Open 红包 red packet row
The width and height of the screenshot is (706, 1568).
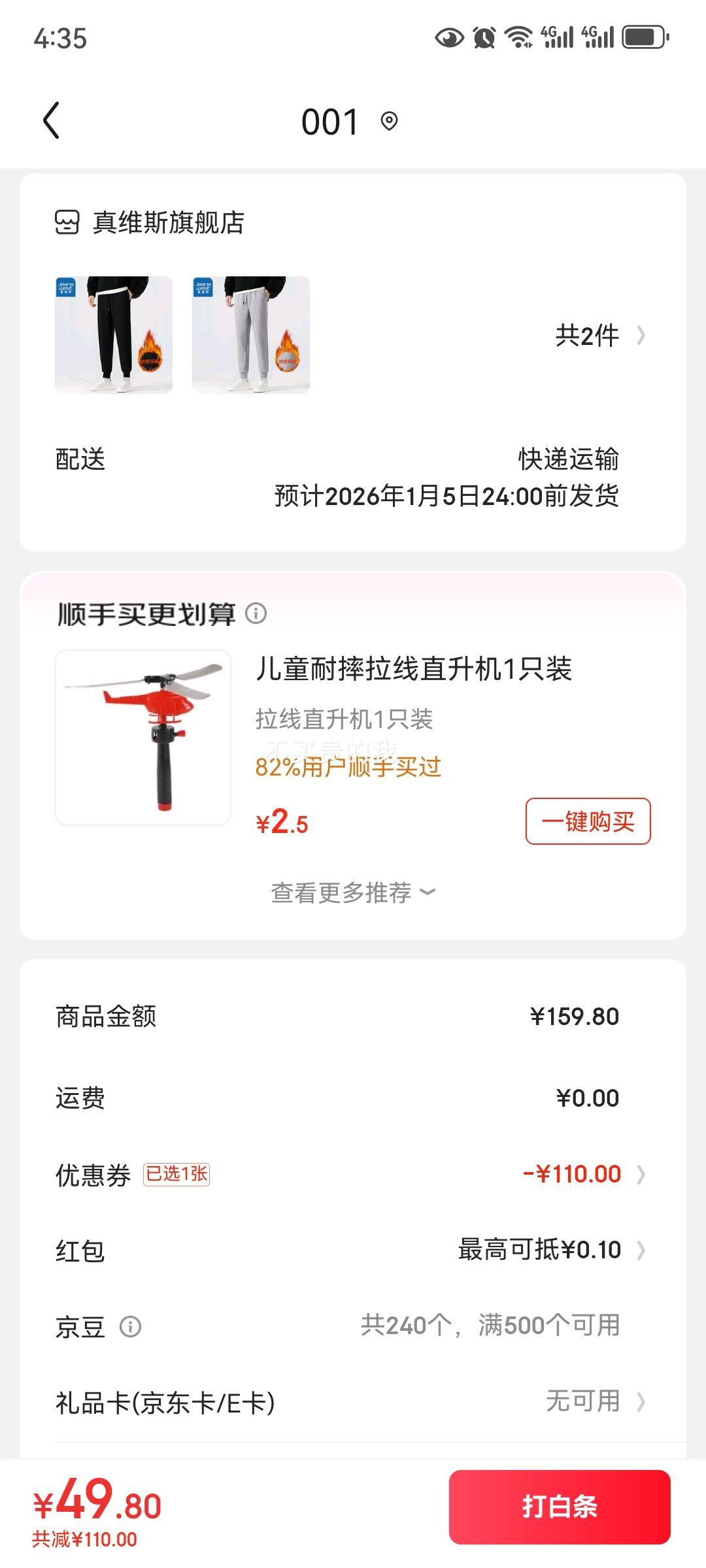353,1250
